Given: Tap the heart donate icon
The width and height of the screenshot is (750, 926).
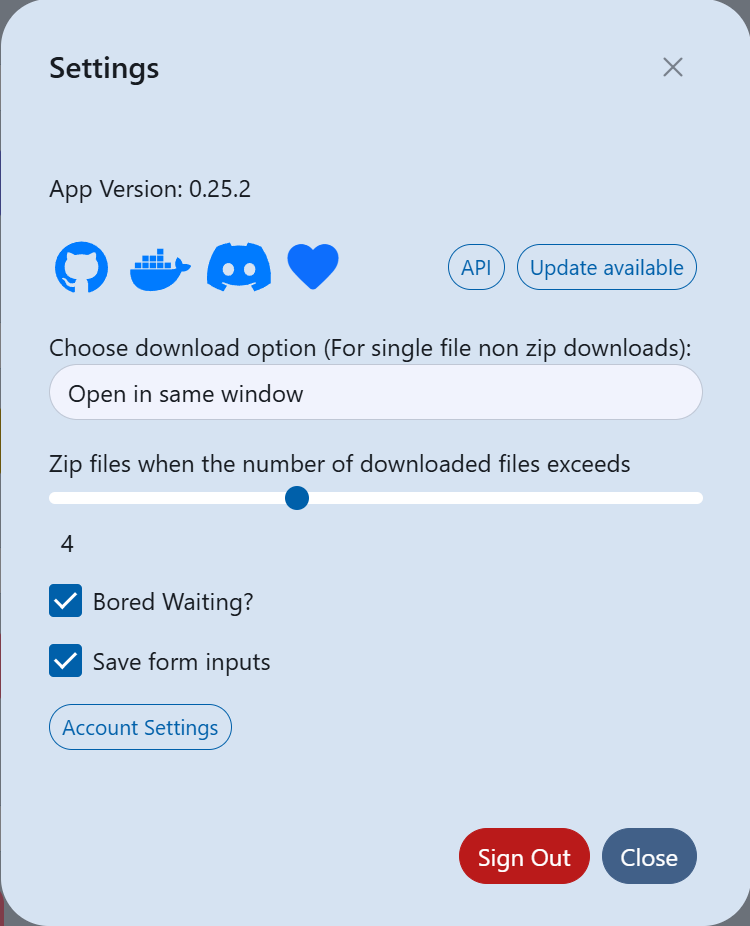Looking at the screenshot, I should [313, 267].
